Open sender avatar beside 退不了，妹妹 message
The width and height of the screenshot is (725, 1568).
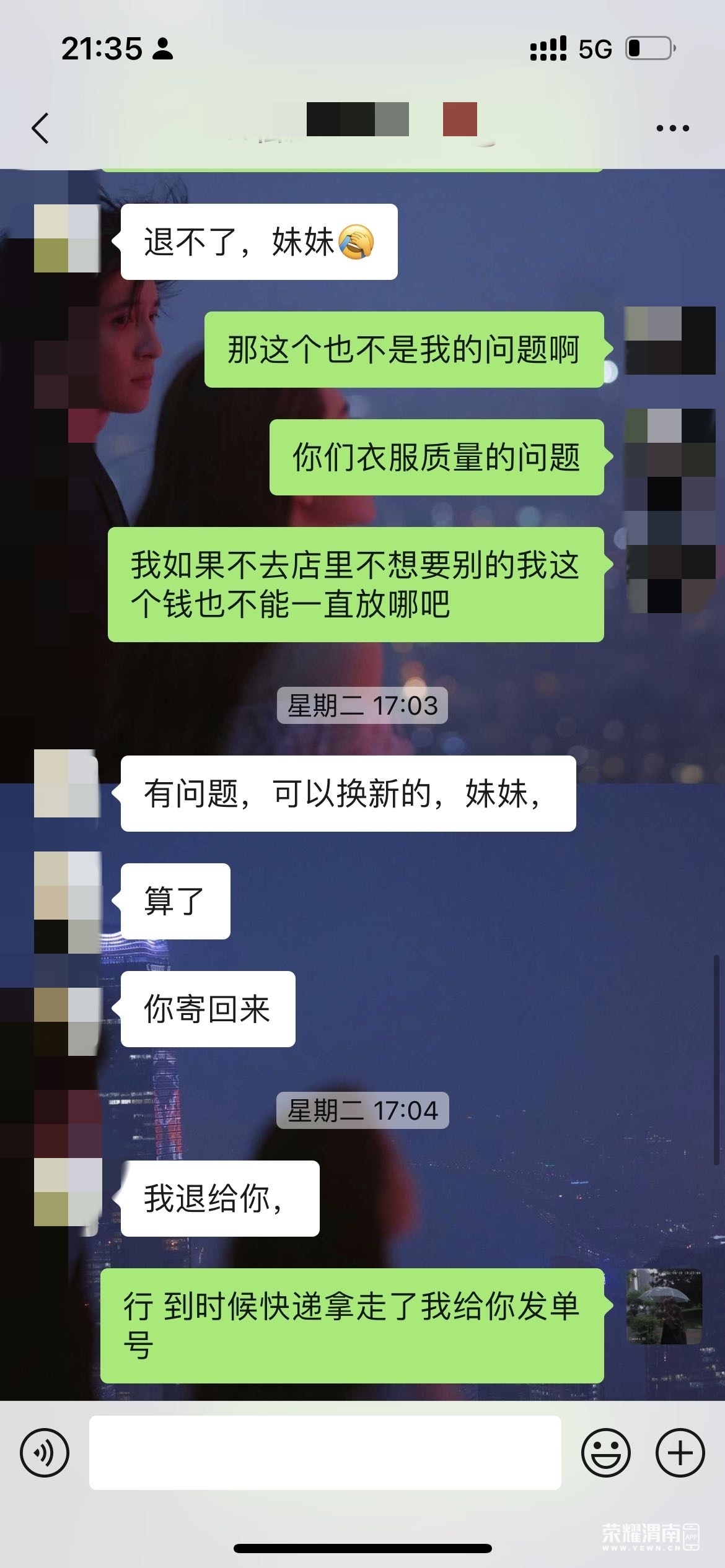[67, 239]
